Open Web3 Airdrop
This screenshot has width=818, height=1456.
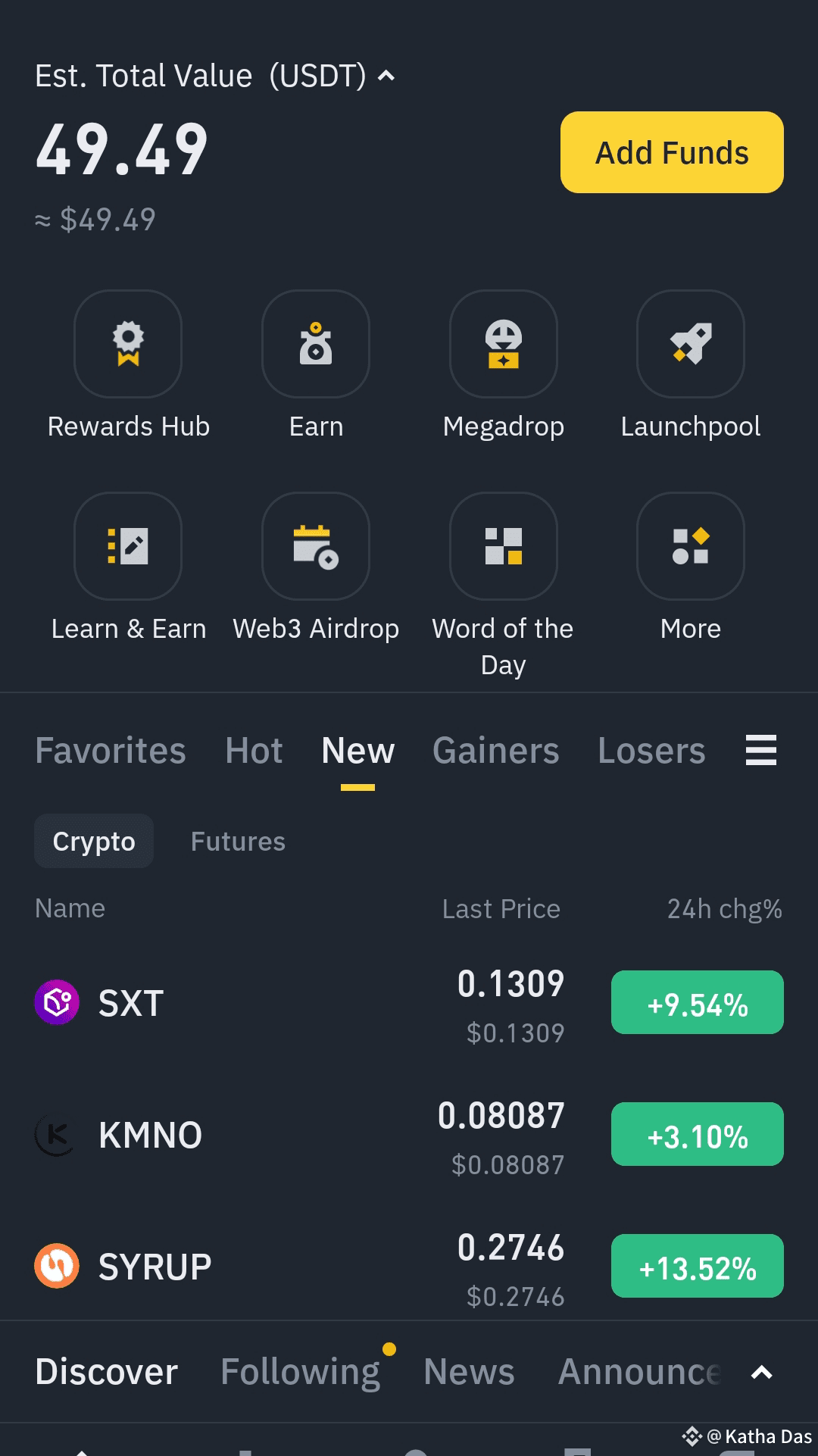[x=316, y=547]
